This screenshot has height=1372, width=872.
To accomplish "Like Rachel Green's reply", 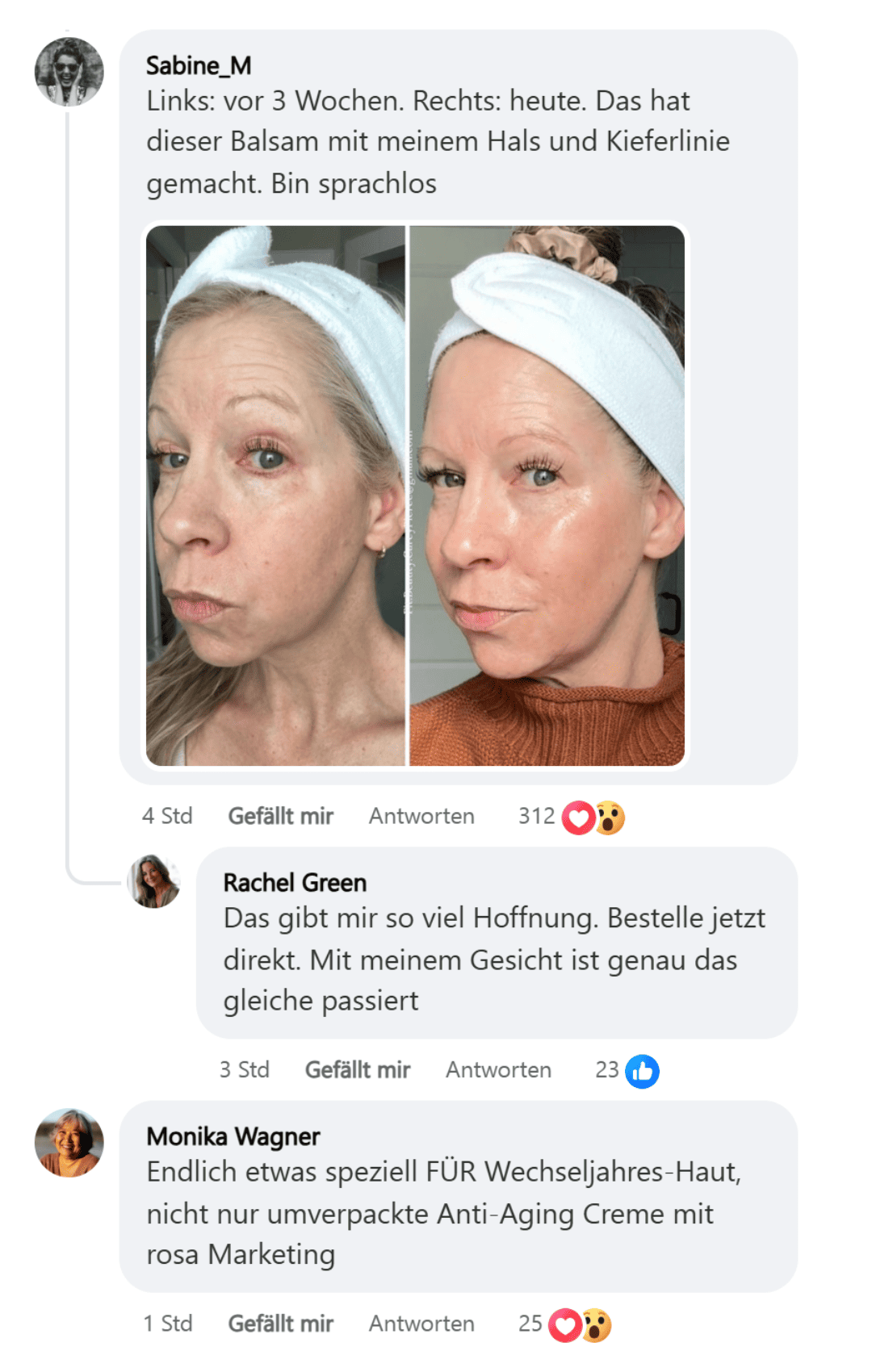I will (357, 1070).
